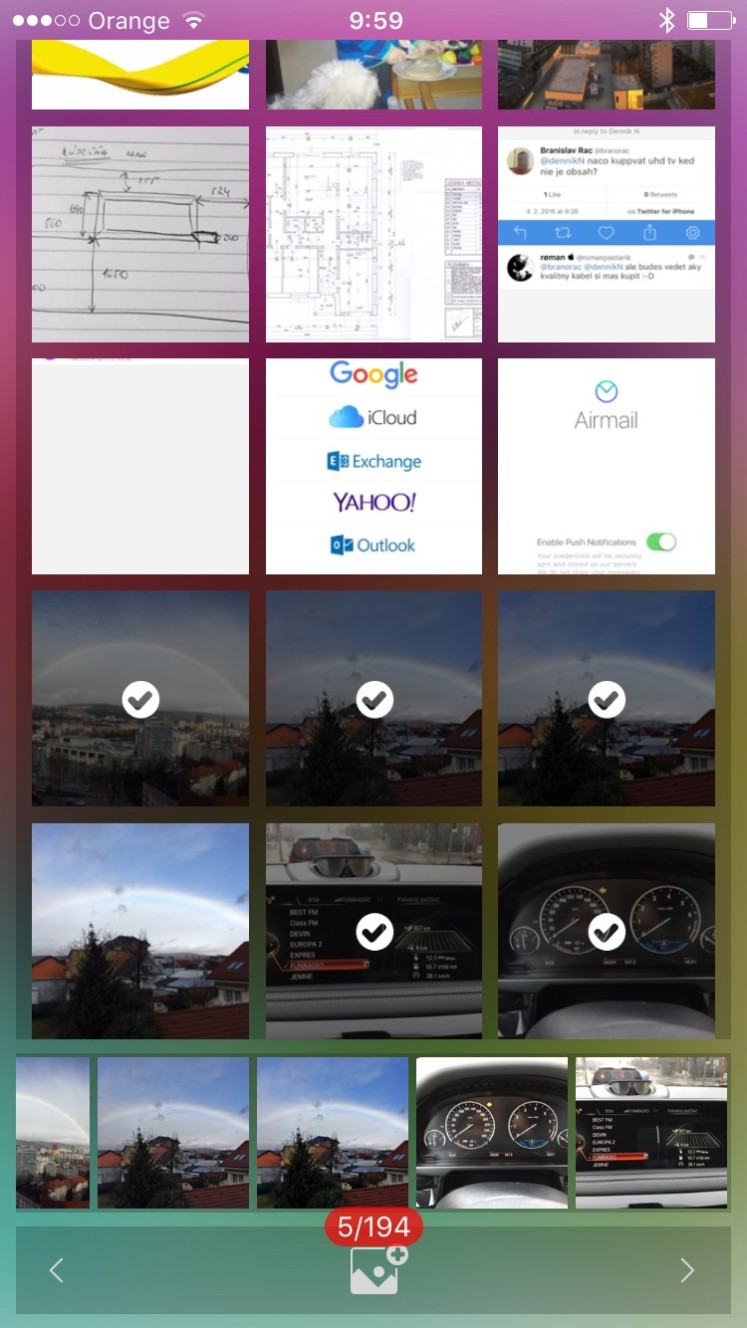Select the blank white screenshot

140,466
